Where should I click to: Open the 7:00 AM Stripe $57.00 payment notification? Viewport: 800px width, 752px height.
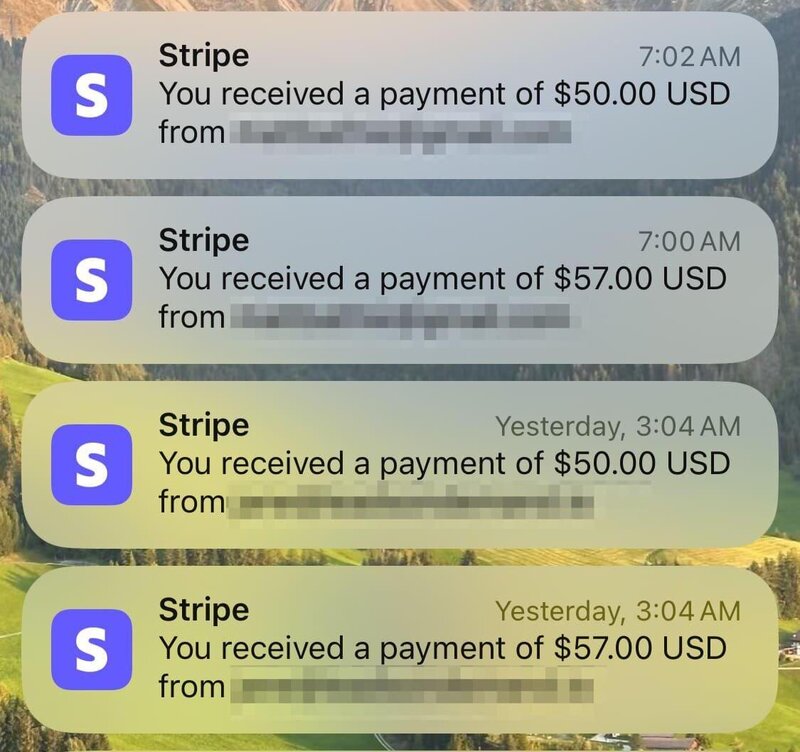point(400,280)
